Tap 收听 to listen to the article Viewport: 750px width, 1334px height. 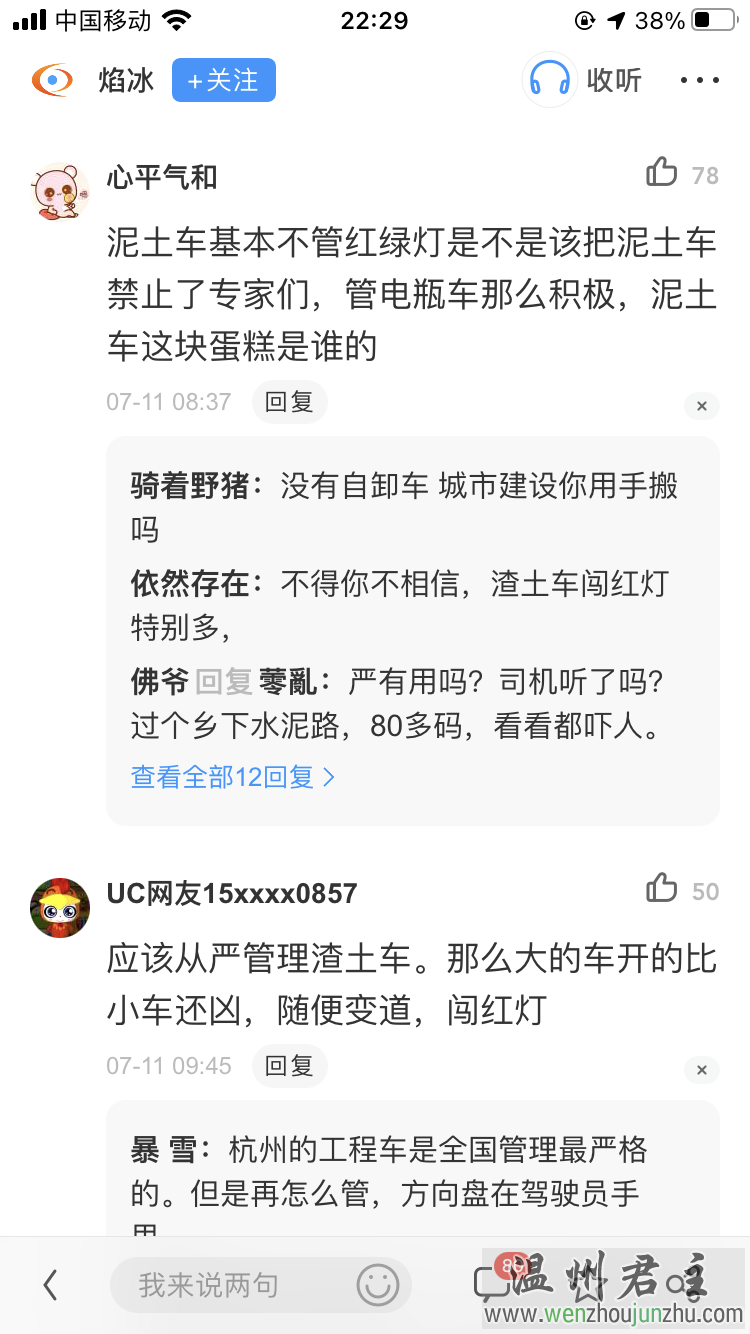(585, 80)
